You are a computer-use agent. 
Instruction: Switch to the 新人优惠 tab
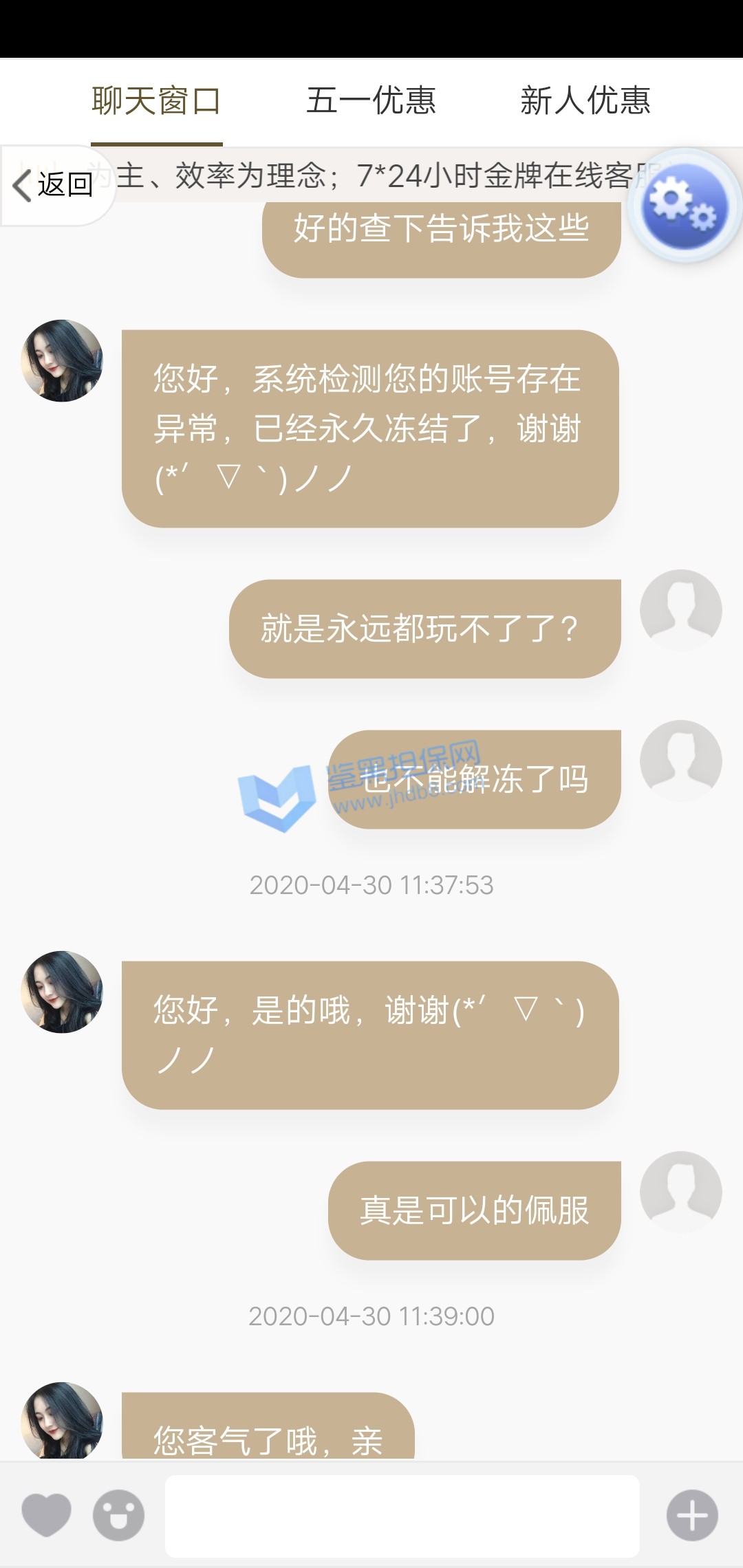click(585, 101)
